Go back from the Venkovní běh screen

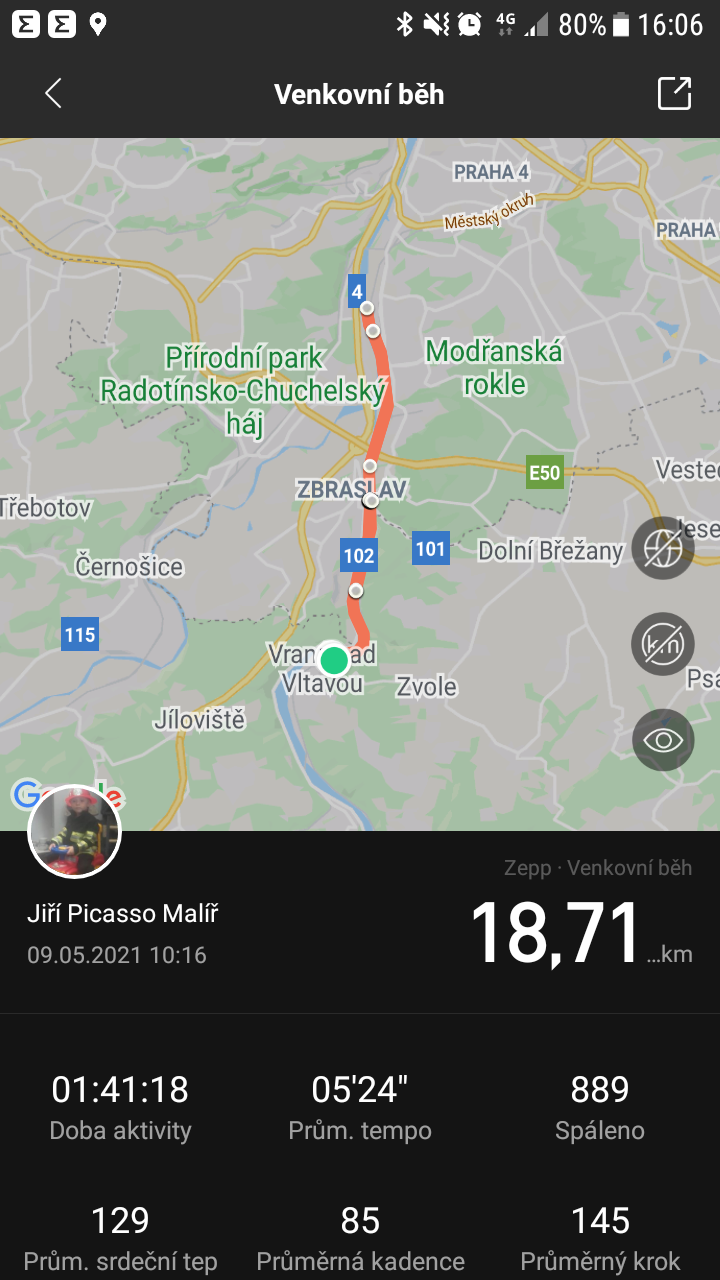[53, 94]
